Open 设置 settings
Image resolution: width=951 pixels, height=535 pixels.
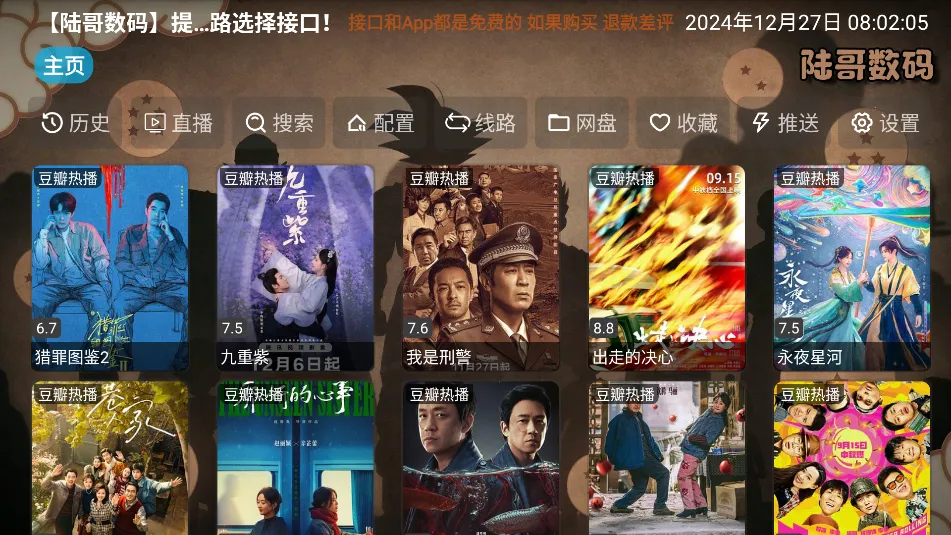(886, 123)
